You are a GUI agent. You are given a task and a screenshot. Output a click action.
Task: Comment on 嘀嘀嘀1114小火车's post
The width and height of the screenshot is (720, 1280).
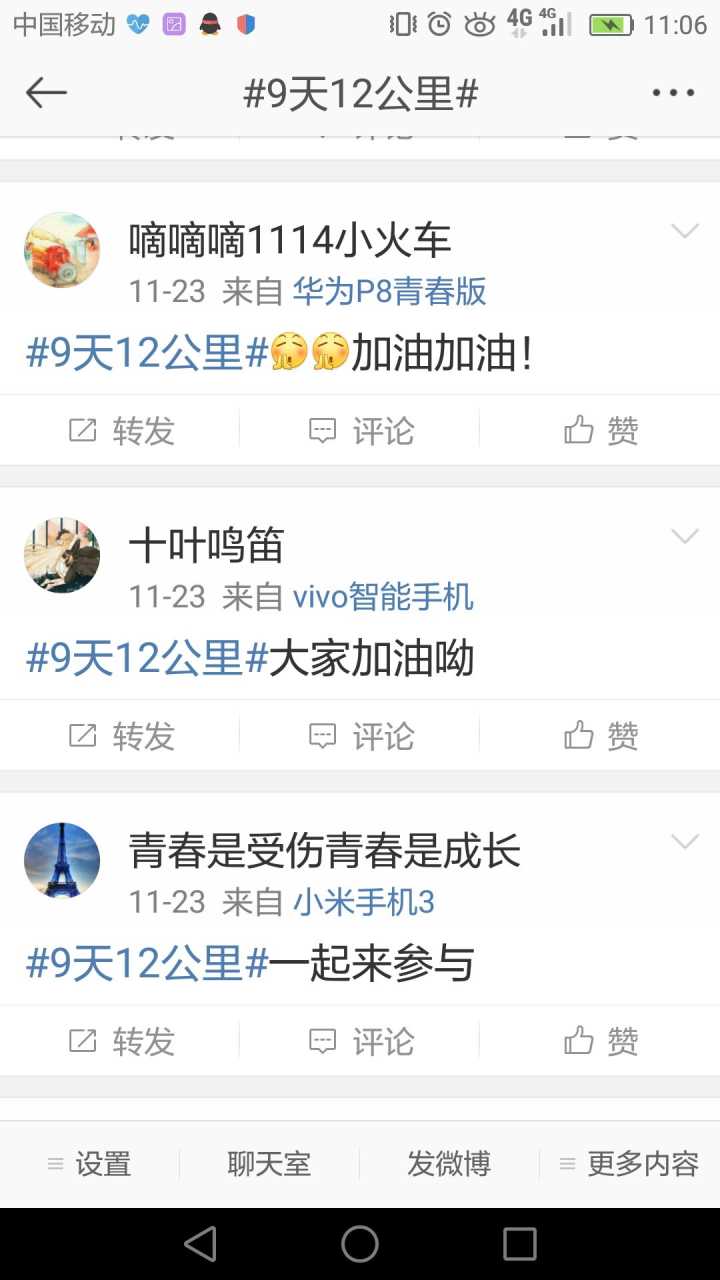[360, 431]
